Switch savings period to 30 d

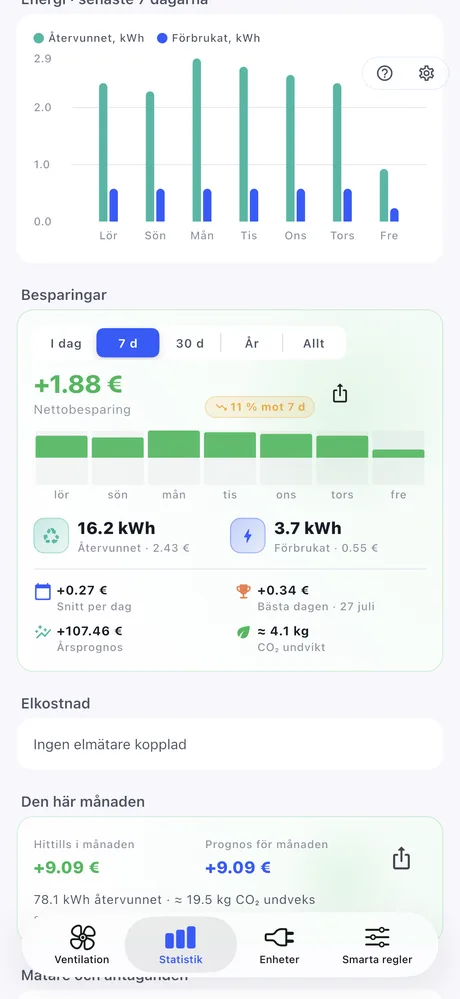click(x=190, y=343)
